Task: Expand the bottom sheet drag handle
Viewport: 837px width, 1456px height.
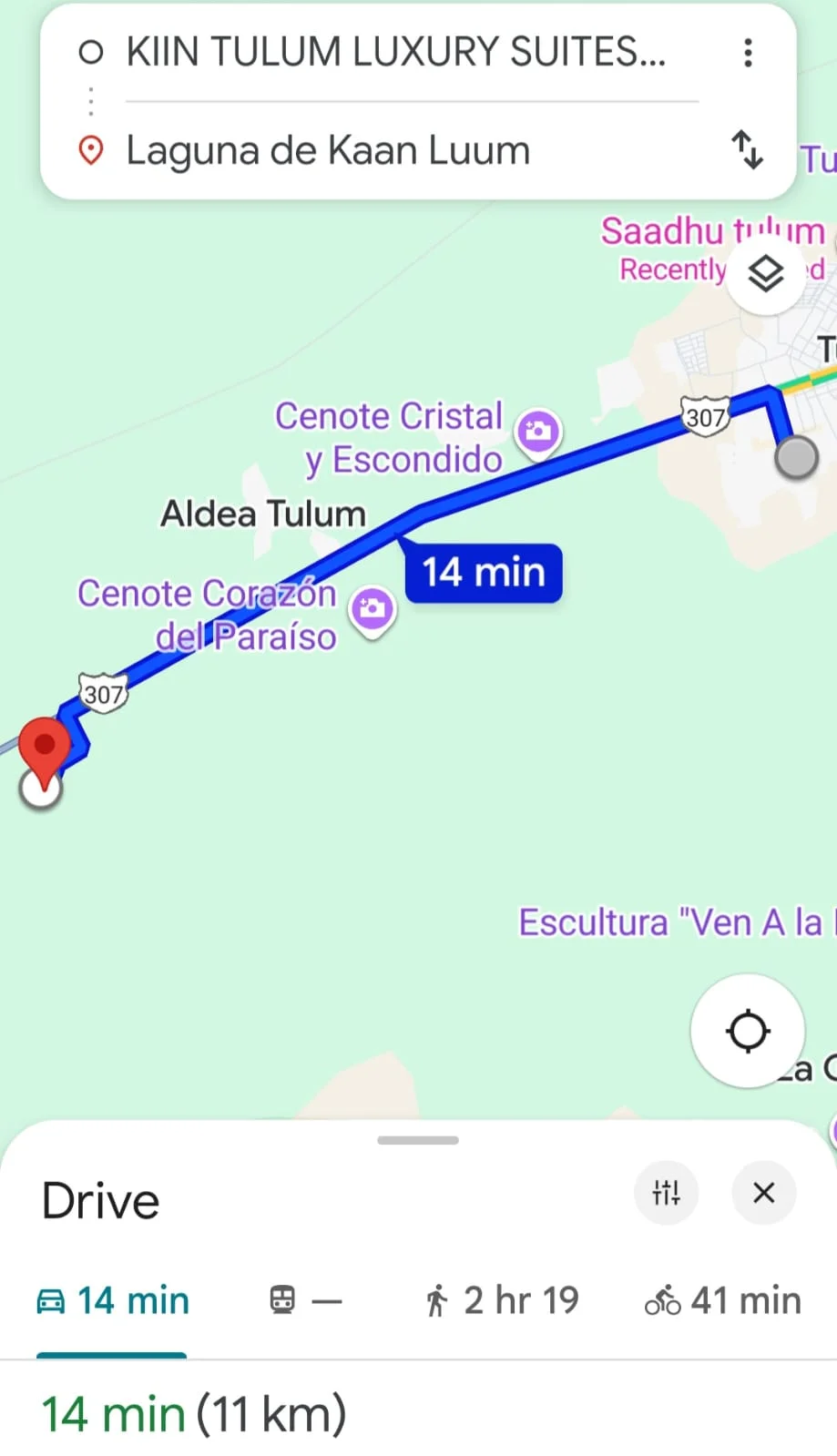Action: coord(418,1140)
